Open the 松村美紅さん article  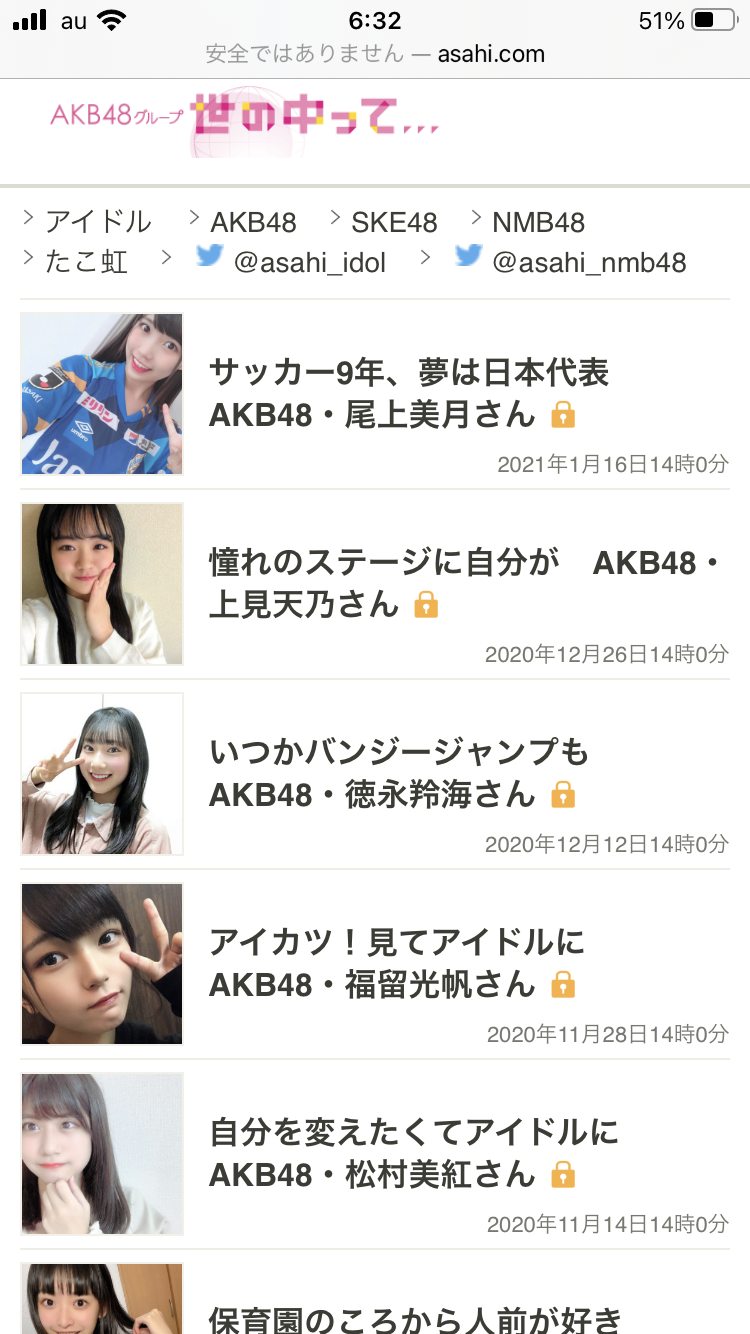point(412,1153)
